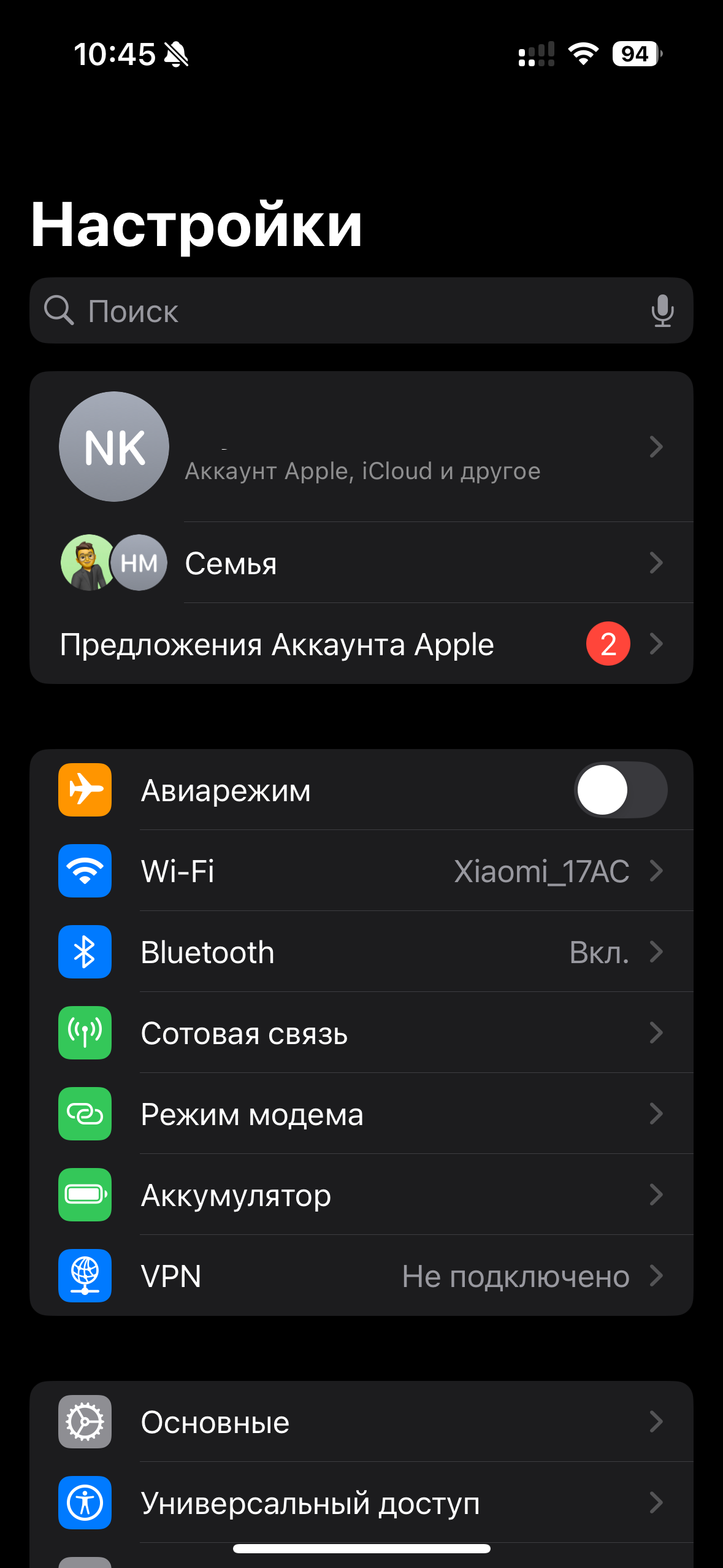View Аккумулятор settings
723x1568 pixels.
[x=361, y=1195]
